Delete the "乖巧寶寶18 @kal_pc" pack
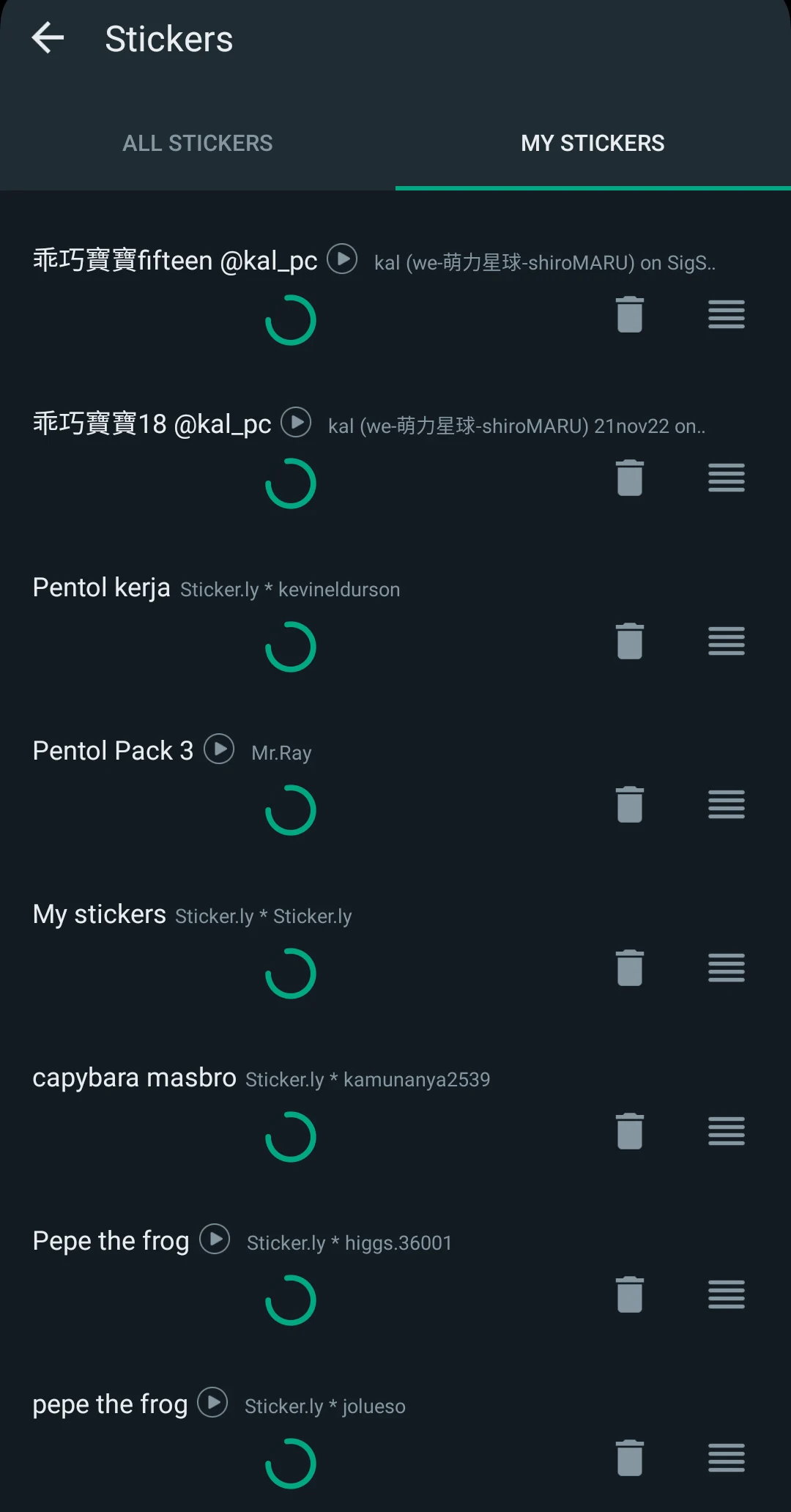This screenshot has height=1512, width=791. 630,477
